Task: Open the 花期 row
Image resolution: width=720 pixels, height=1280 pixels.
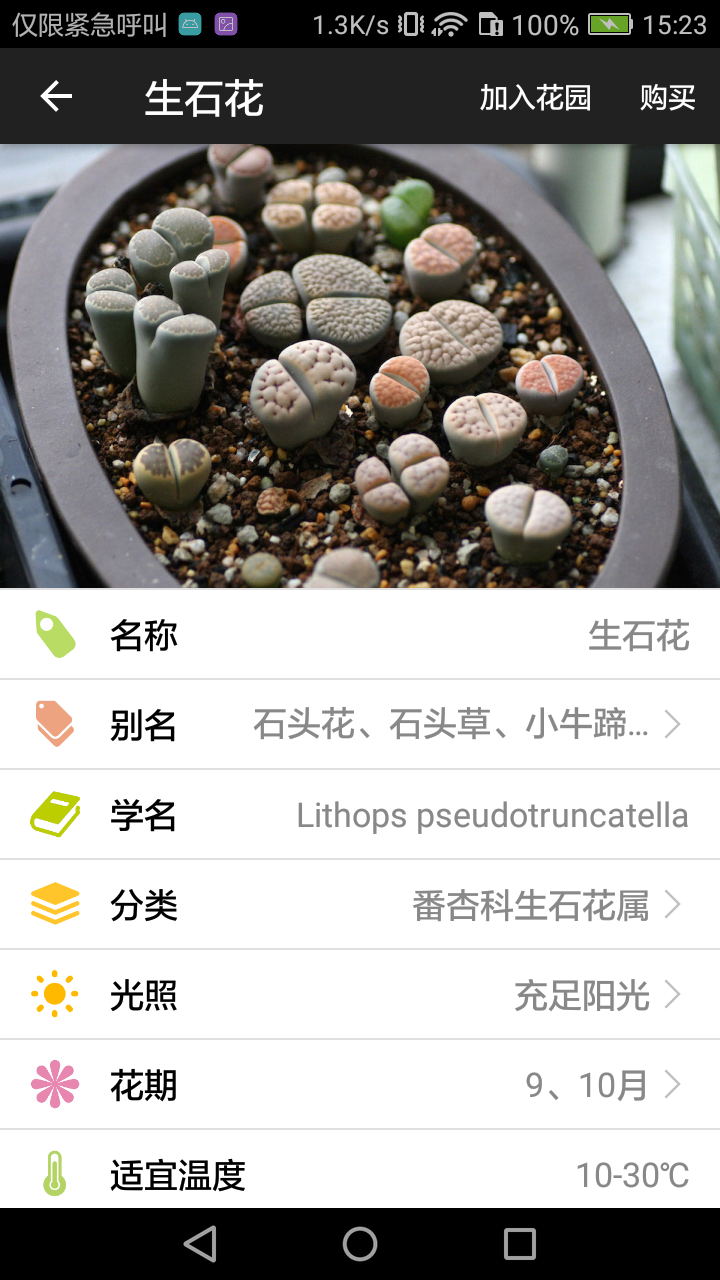Action: click(x=360, y=1085)
